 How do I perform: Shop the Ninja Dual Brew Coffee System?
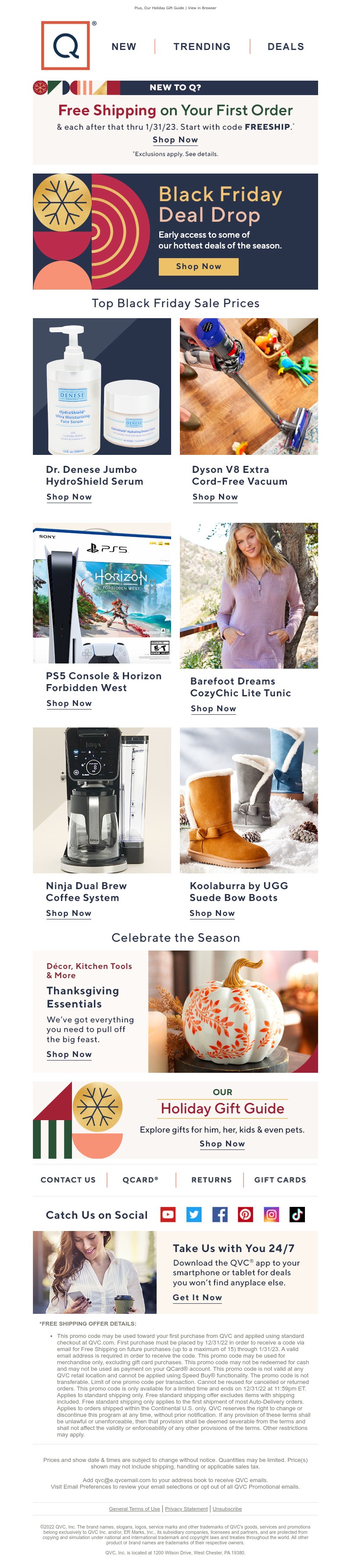pyautogui.click(x=69, y=913)
